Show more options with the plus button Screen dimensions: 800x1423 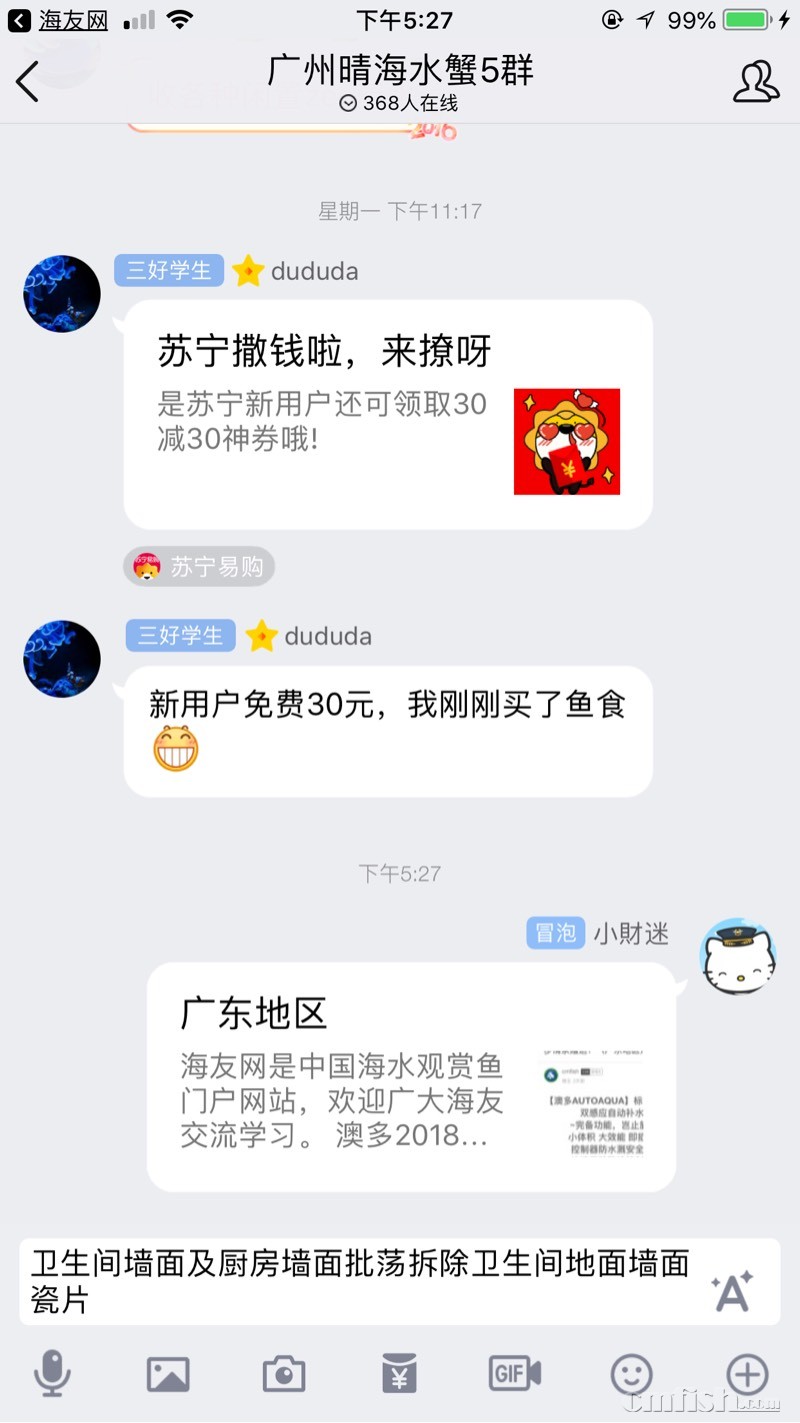point(747,1374)
